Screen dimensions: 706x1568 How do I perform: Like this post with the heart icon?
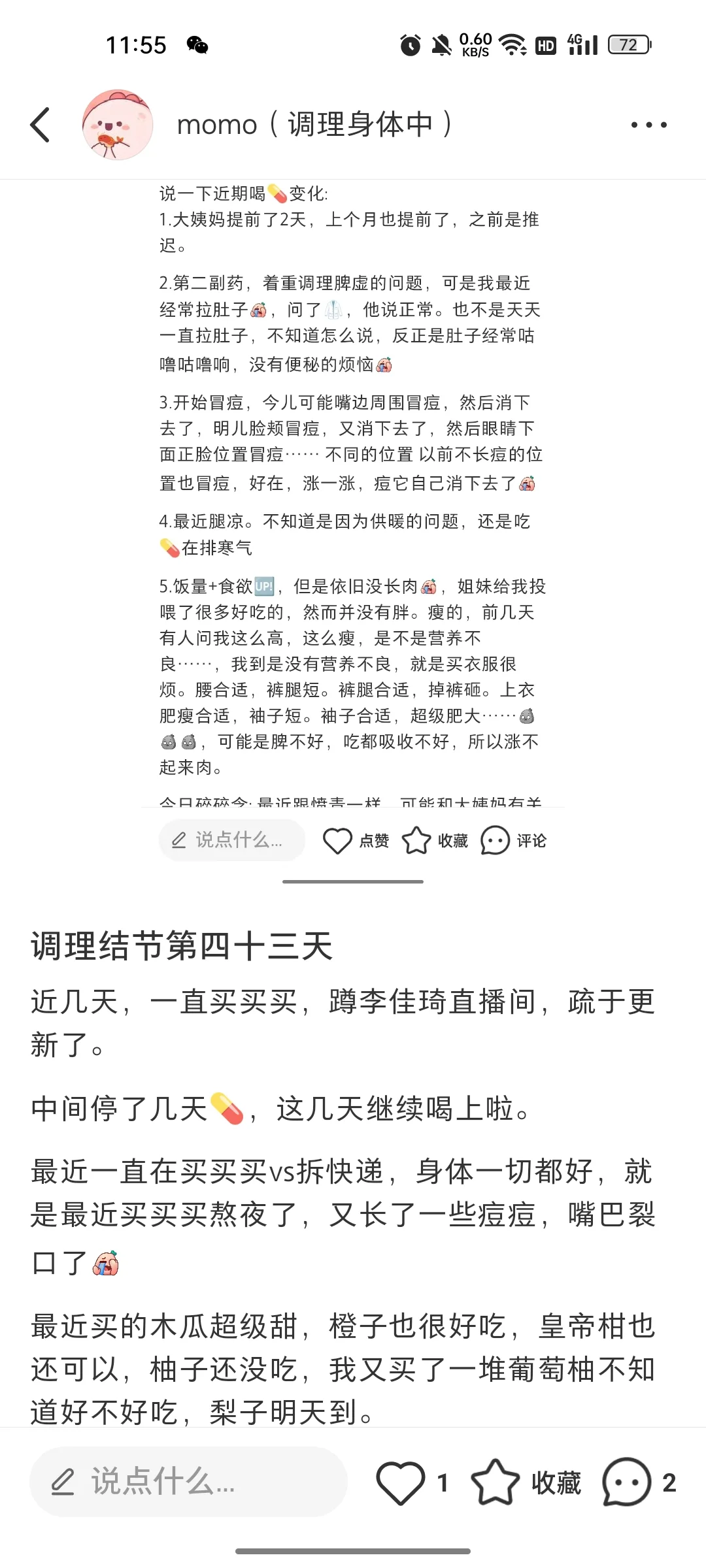[400, 1482]
